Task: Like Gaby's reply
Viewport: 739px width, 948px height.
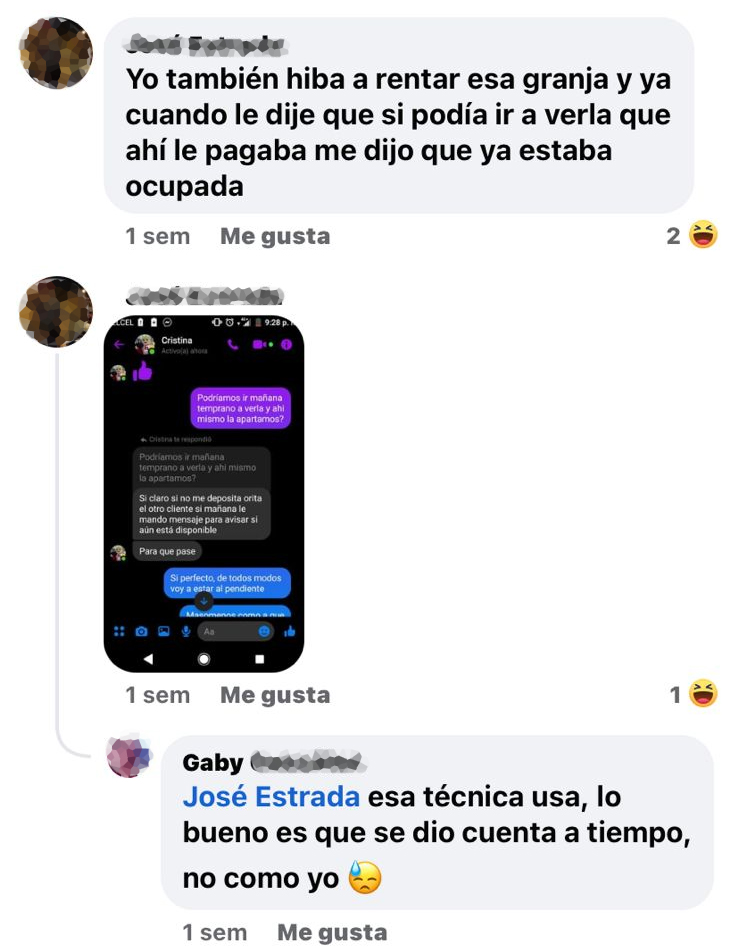Action: click(331, 932)
